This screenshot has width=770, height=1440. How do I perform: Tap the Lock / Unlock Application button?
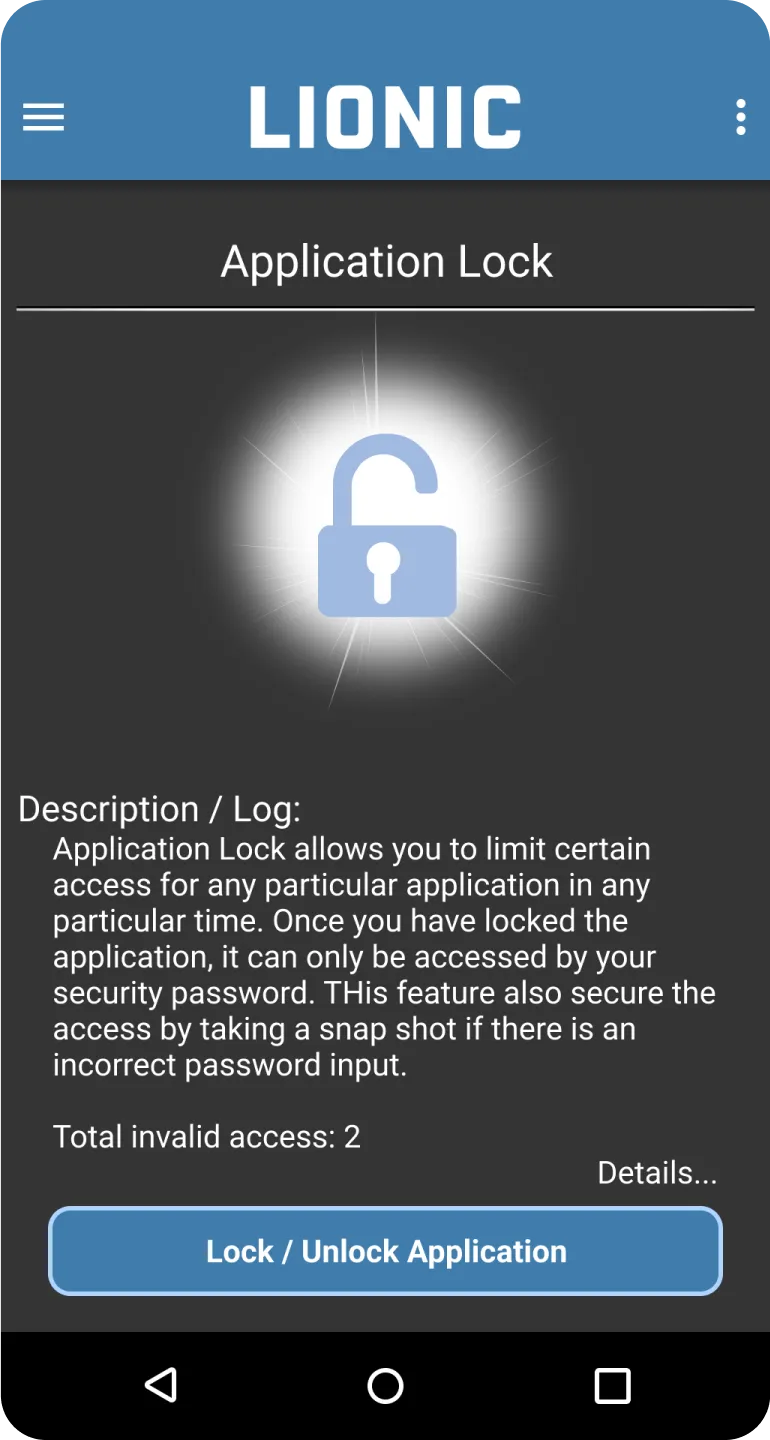tap(385, 1251)
